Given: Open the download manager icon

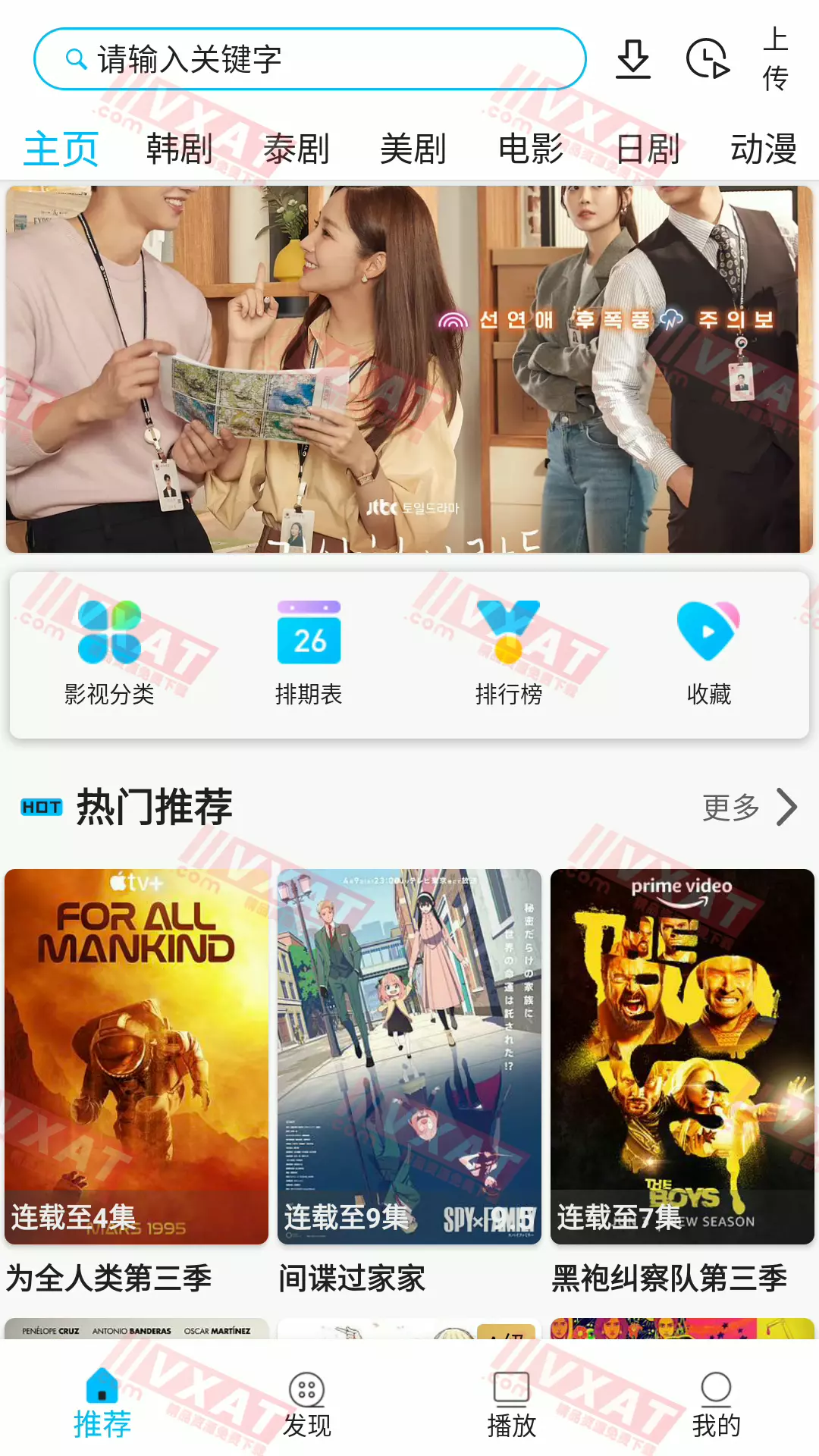Looking at the screenshot, I should [634, 59].
